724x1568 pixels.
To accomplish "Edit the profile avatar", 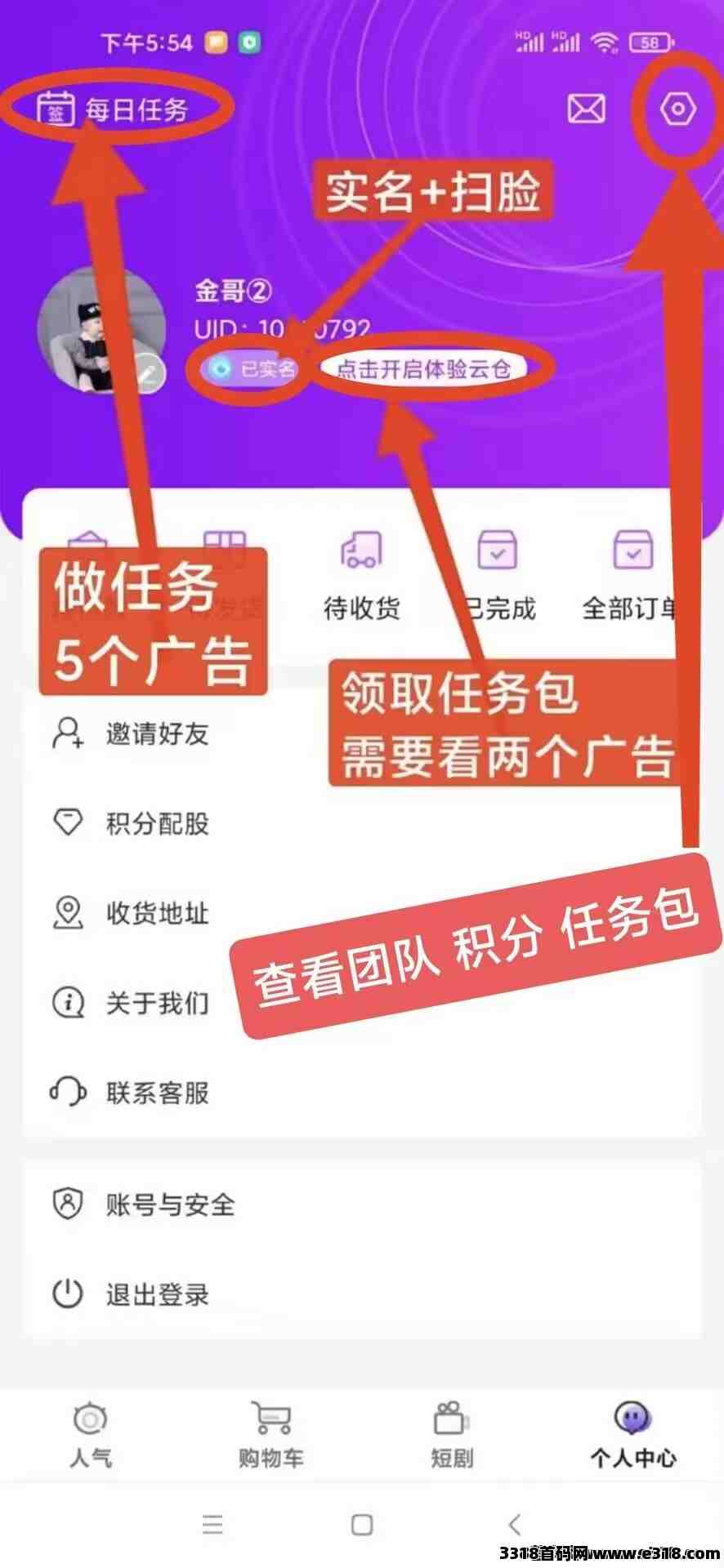I will click(148, 374).
